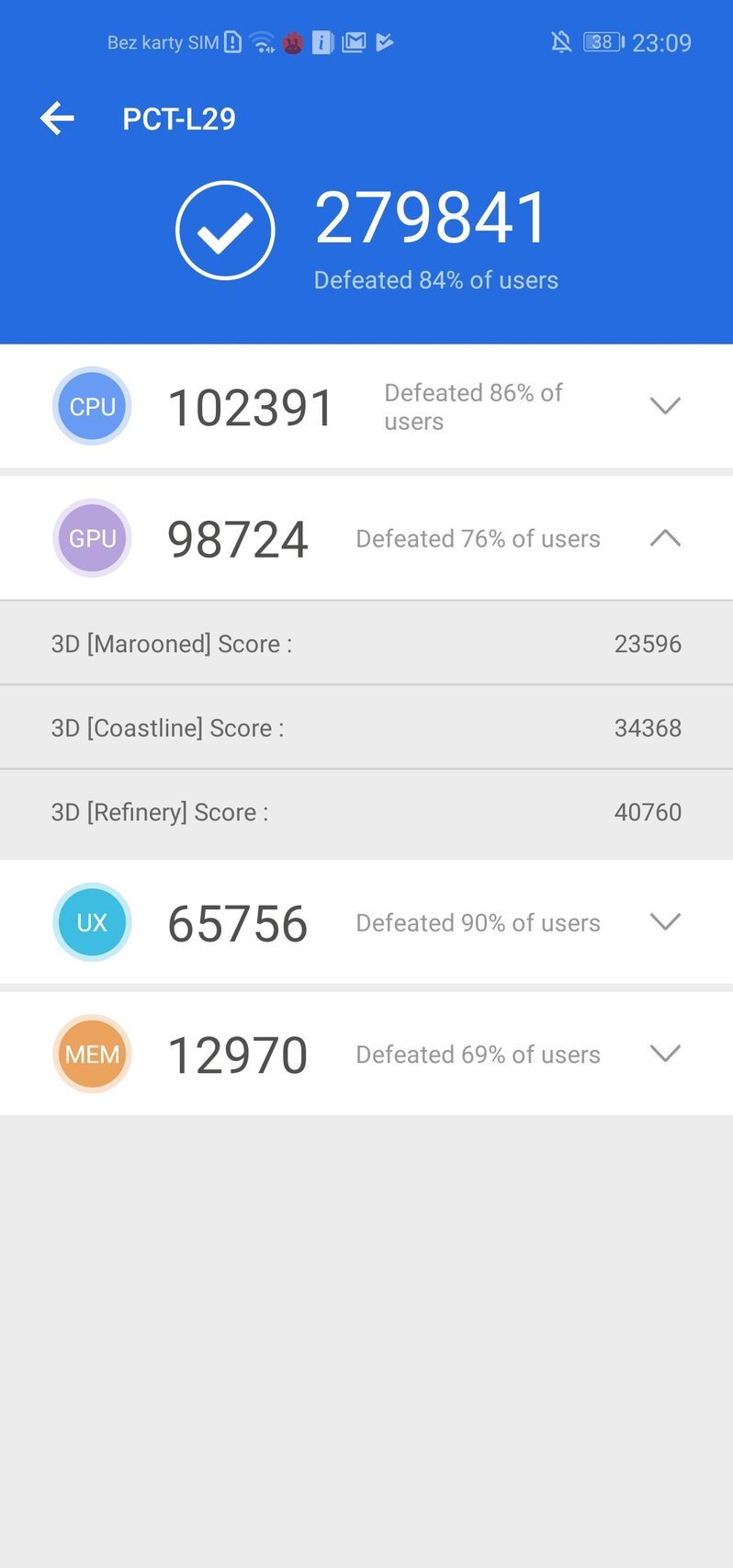Select the 3D [Coastline] Score row
Viewport: 733px width, 1568px height.
pos(366,728)
